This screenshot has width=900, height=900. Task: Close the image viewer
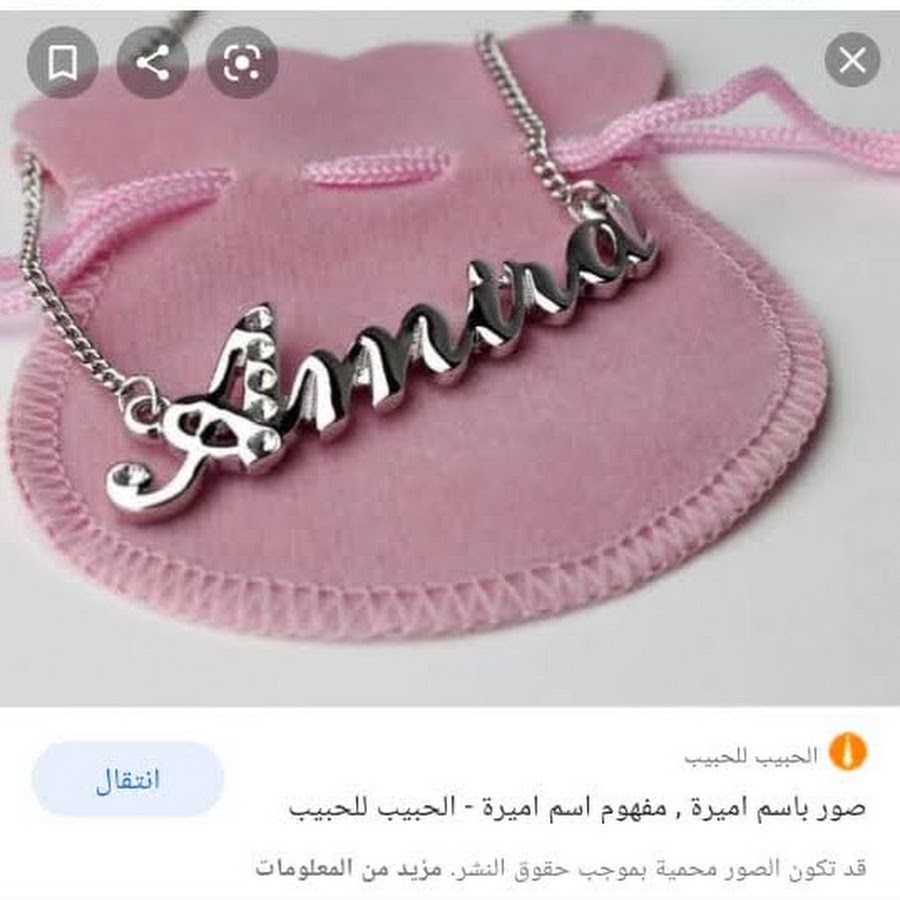click(x=852, y=60)
